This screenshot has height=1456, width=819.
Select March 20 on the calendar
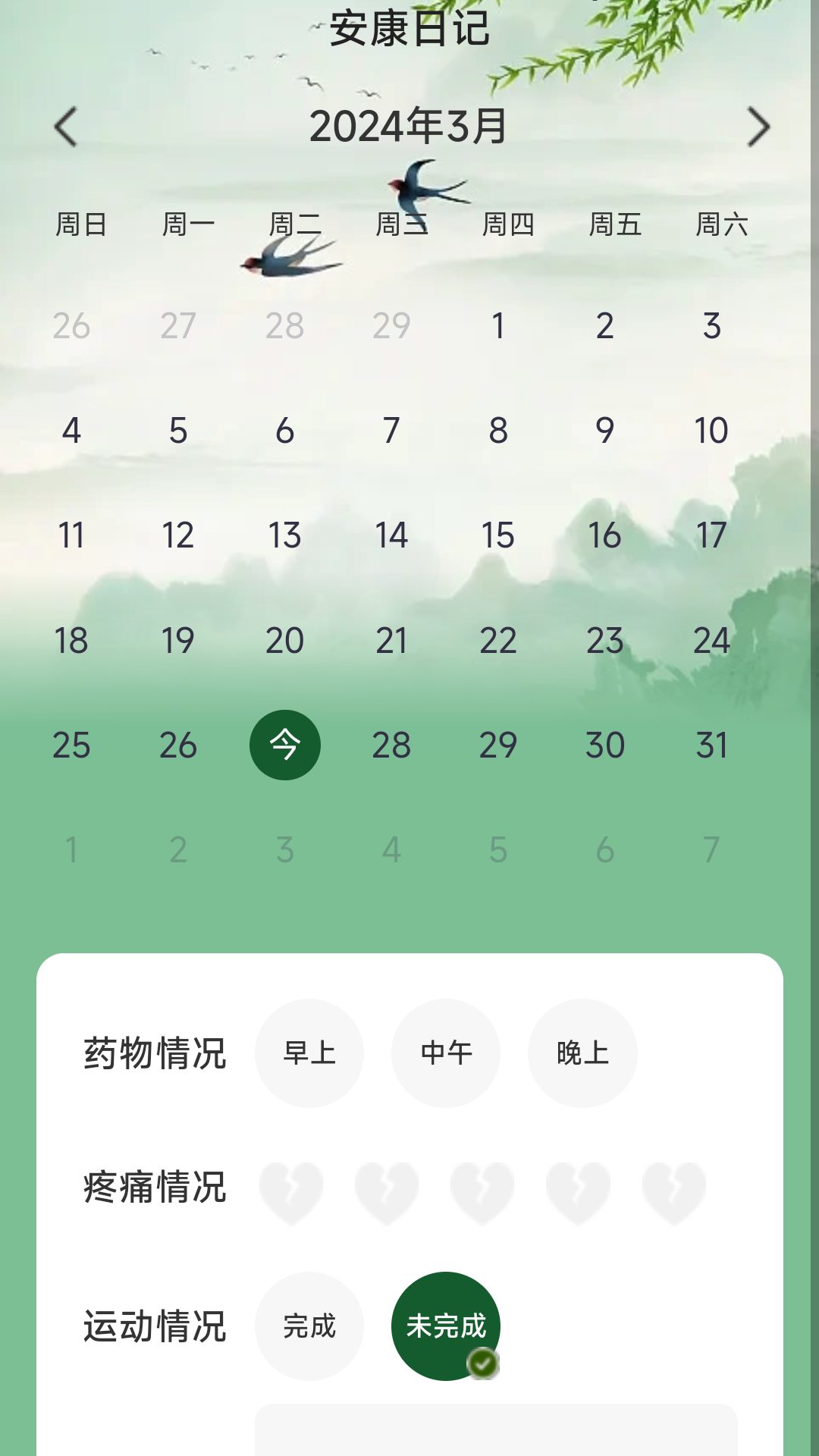pos(284,641)
